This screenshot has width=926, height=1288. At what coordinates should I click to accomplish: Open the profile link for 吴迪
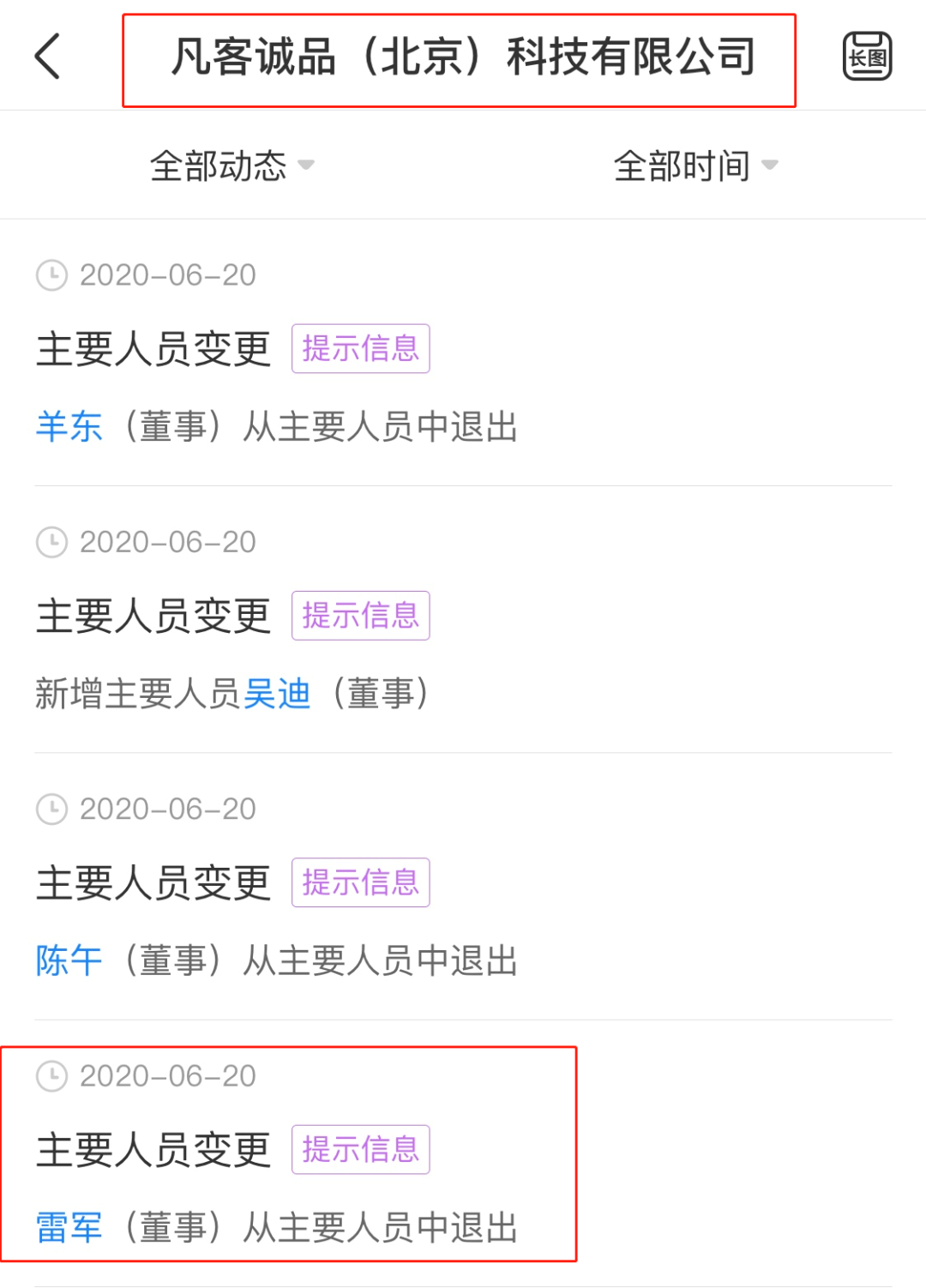(277, 694)
